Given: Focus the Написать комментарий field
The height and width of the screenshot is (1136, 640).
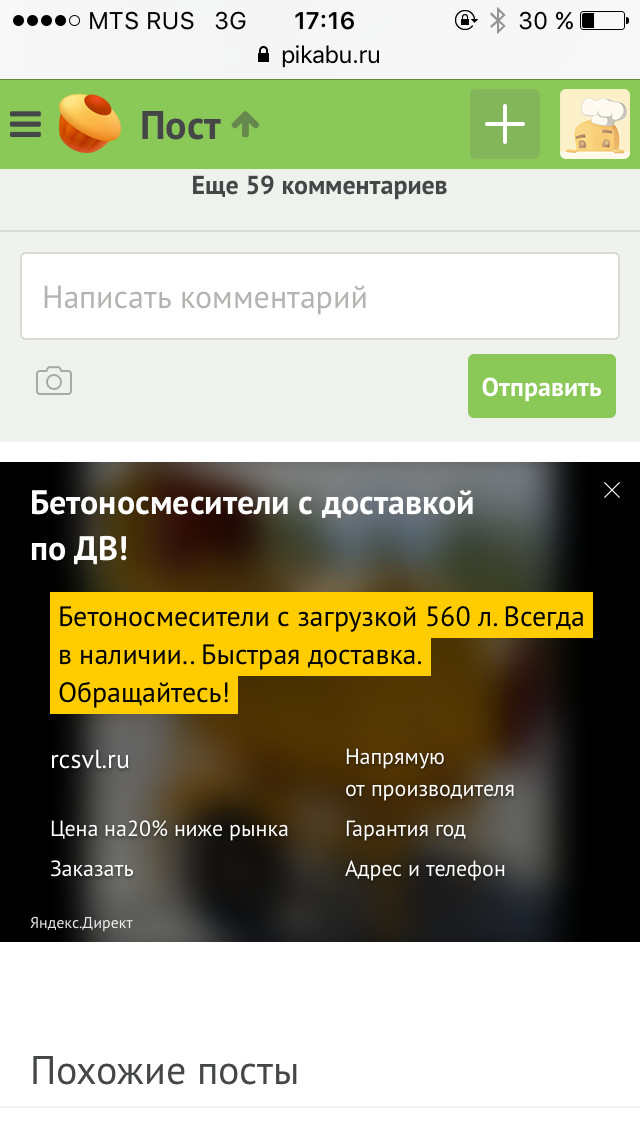Looking at the screenshot, I should tap(320, 297).
